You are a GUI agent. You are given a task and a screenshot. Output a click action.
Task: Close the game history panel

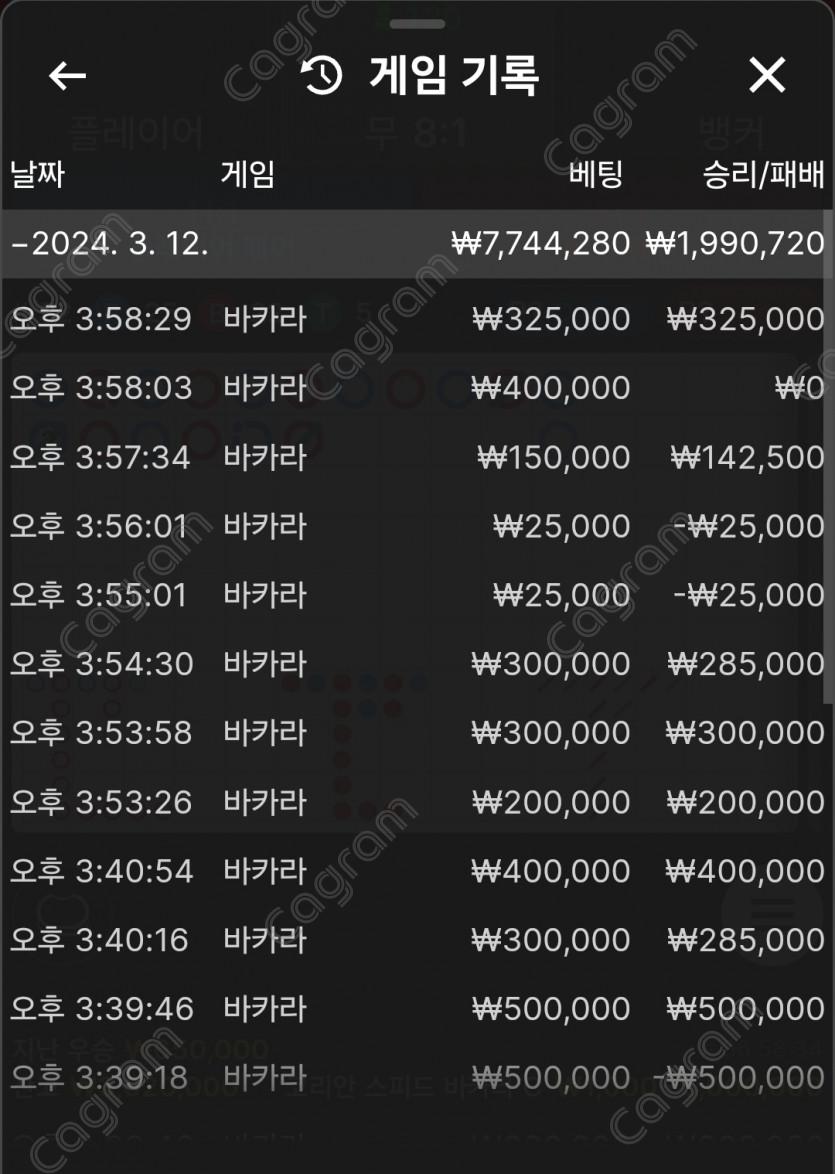pyautogui.click(x=767, y=75)
